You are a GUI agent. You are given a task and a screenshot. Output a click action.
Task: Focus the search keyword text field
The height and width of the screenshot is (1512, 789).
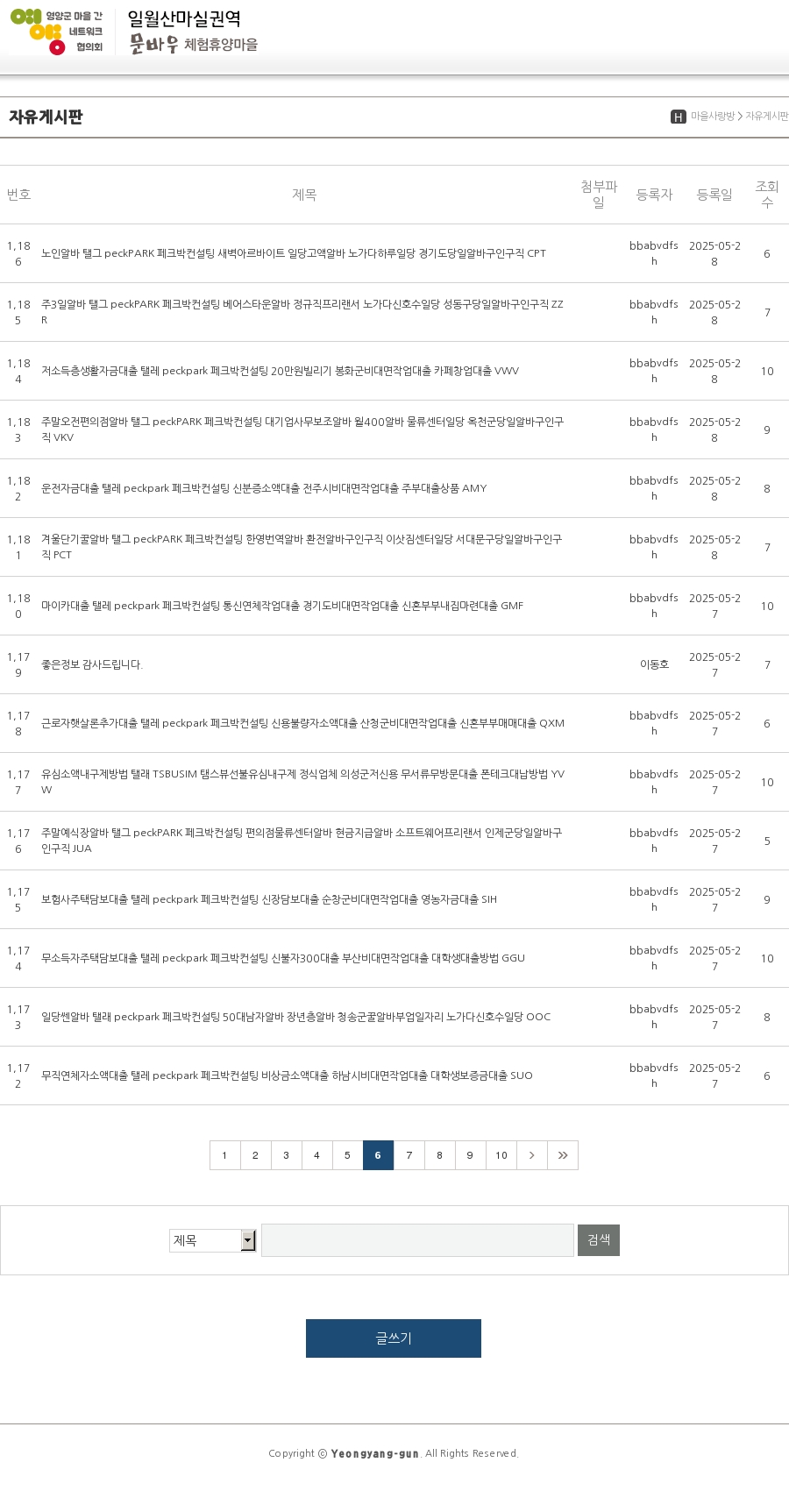(417, 1240)
